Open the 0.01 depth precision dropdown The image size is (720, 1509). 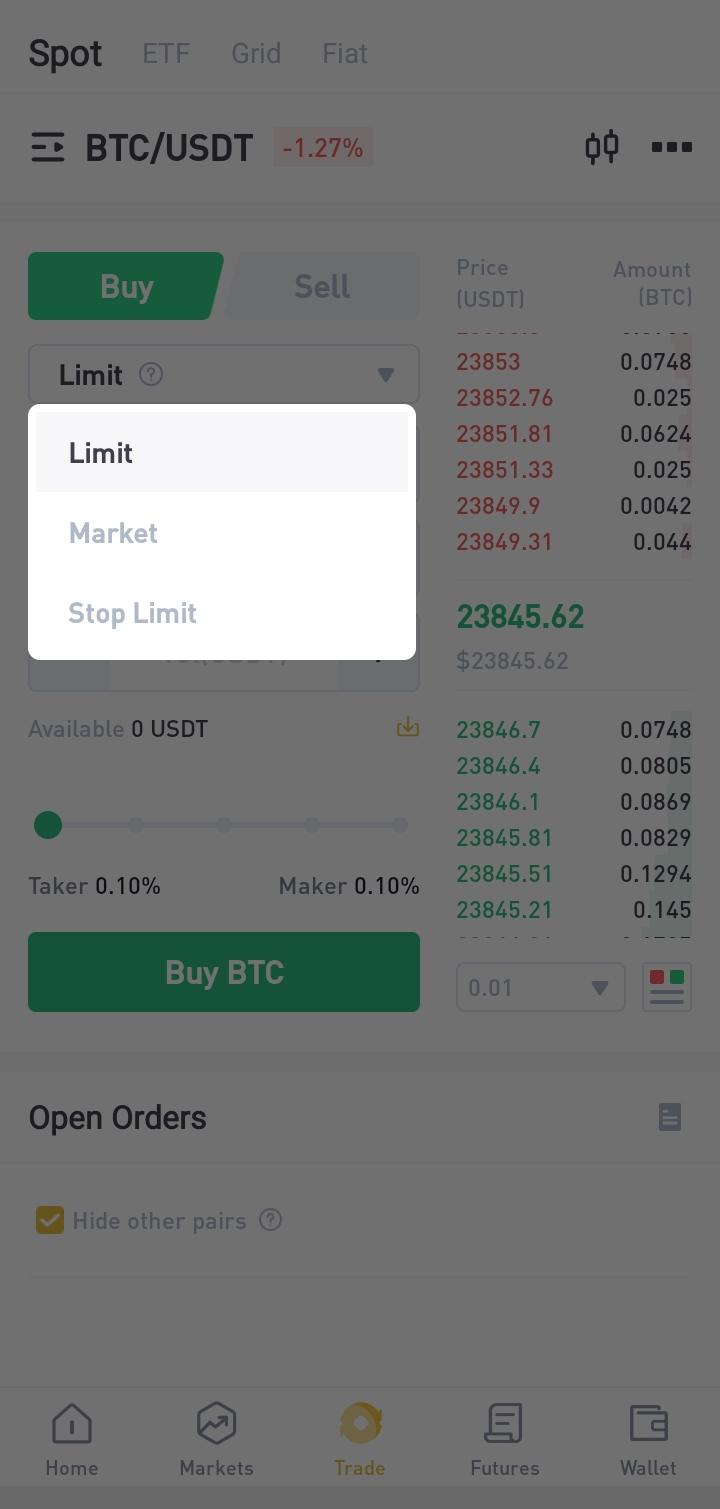(x=541, y=988)
